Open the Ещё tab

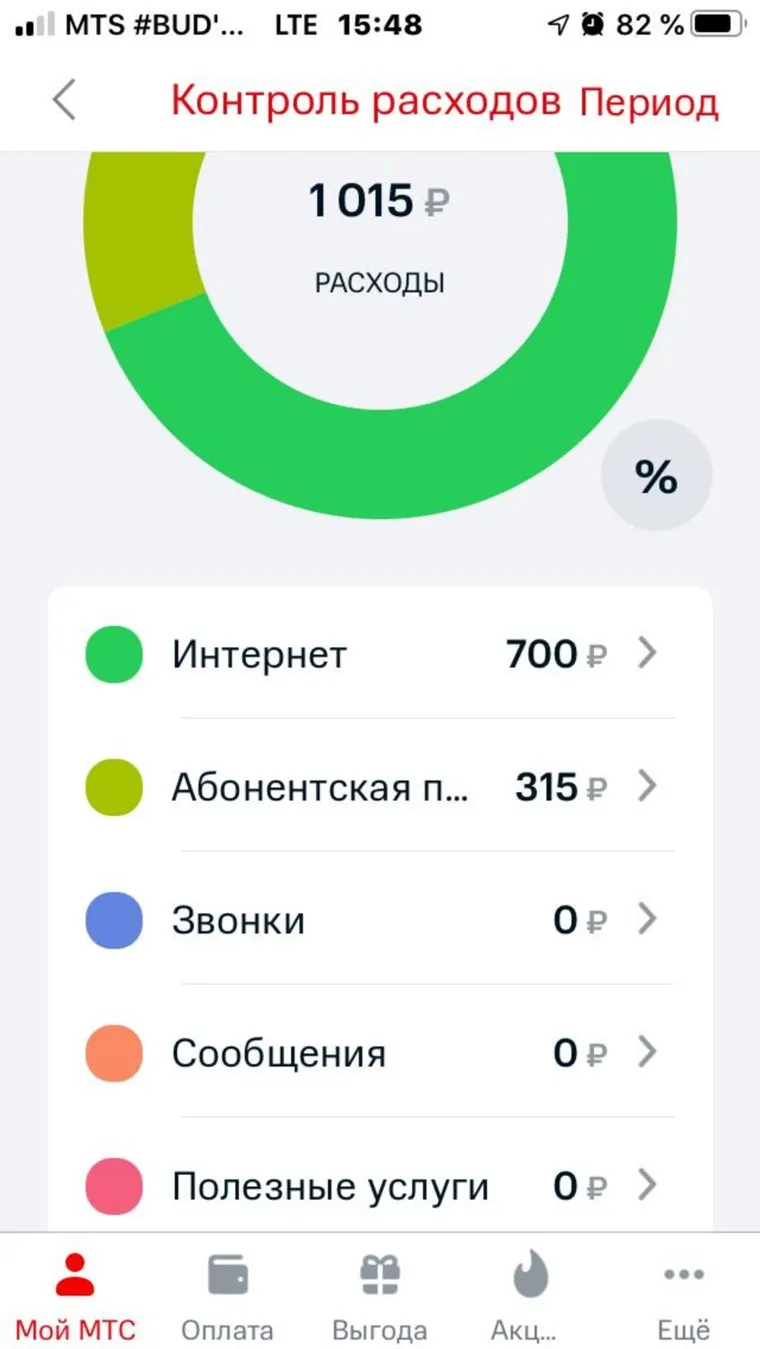[684, 1295]
